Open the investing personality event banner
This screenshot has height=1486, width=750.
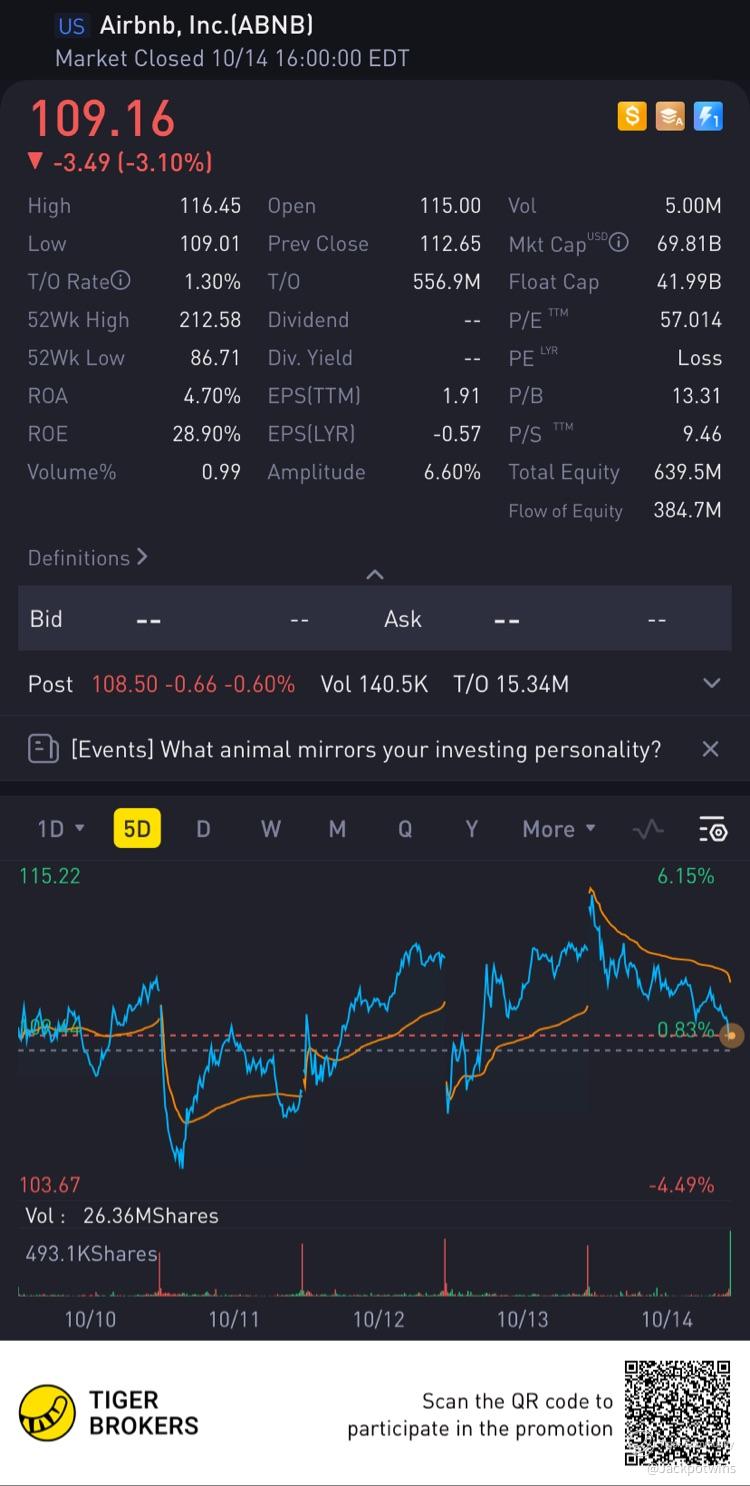point(365,749)
